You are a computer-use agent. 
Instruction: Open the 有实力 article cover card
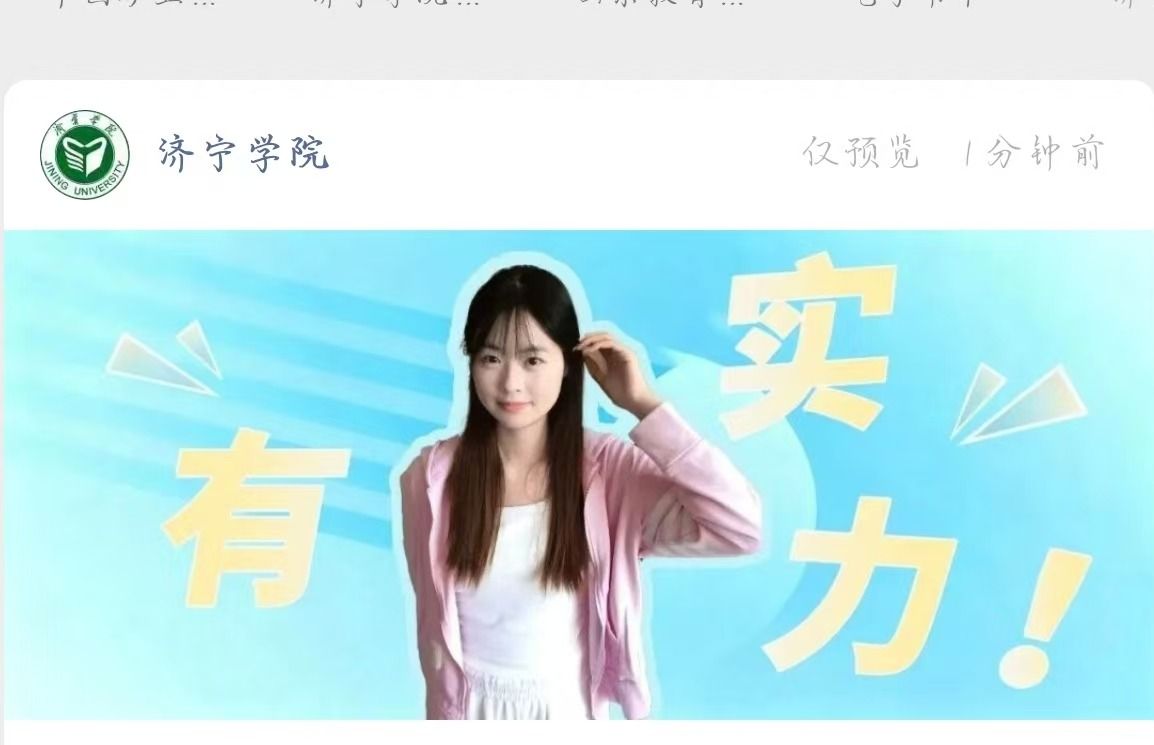(x=578, y=474)
